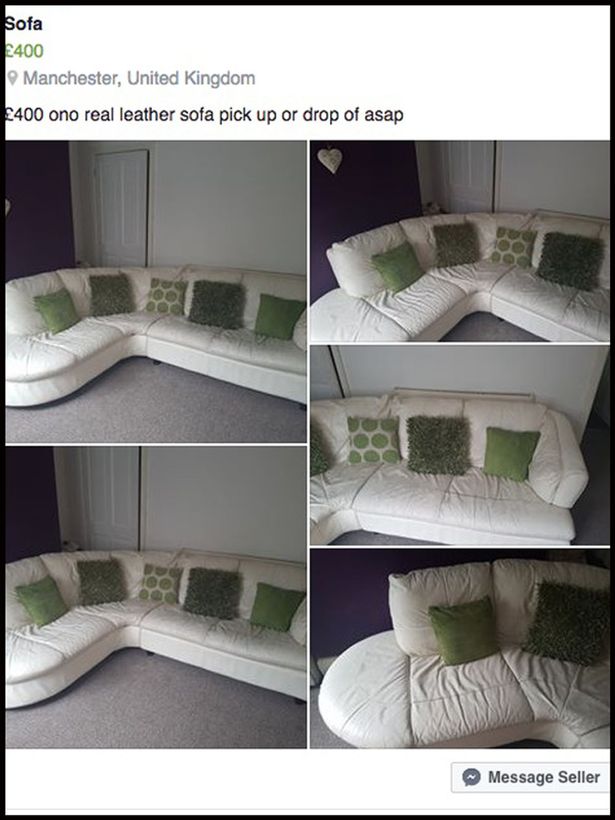Tap the Message Seller button
The width and height of the screenshot is (615, 820).
pyautogui.click(x=530, y=777)
